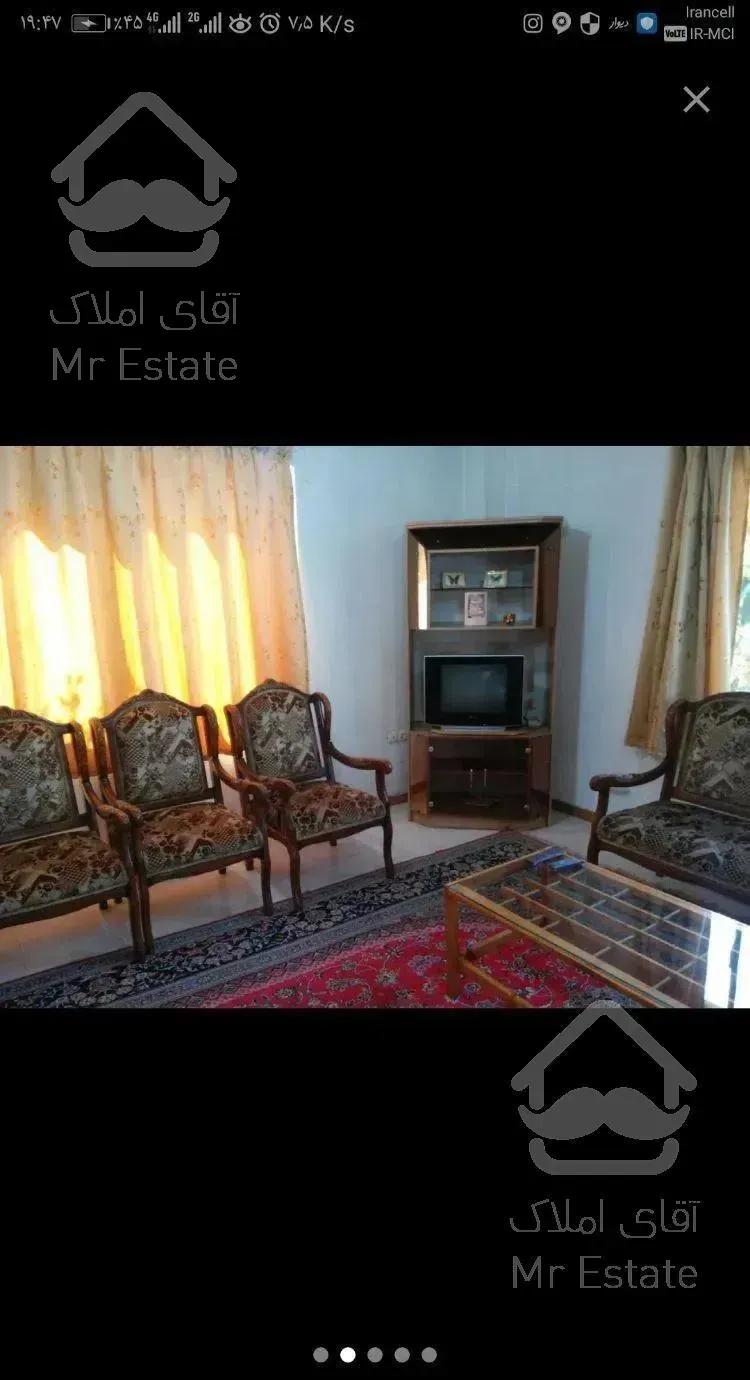Screen dimensions: 750x1380
Task: Jump to the last page indicator dot
Action: (x=429, y=1355)
